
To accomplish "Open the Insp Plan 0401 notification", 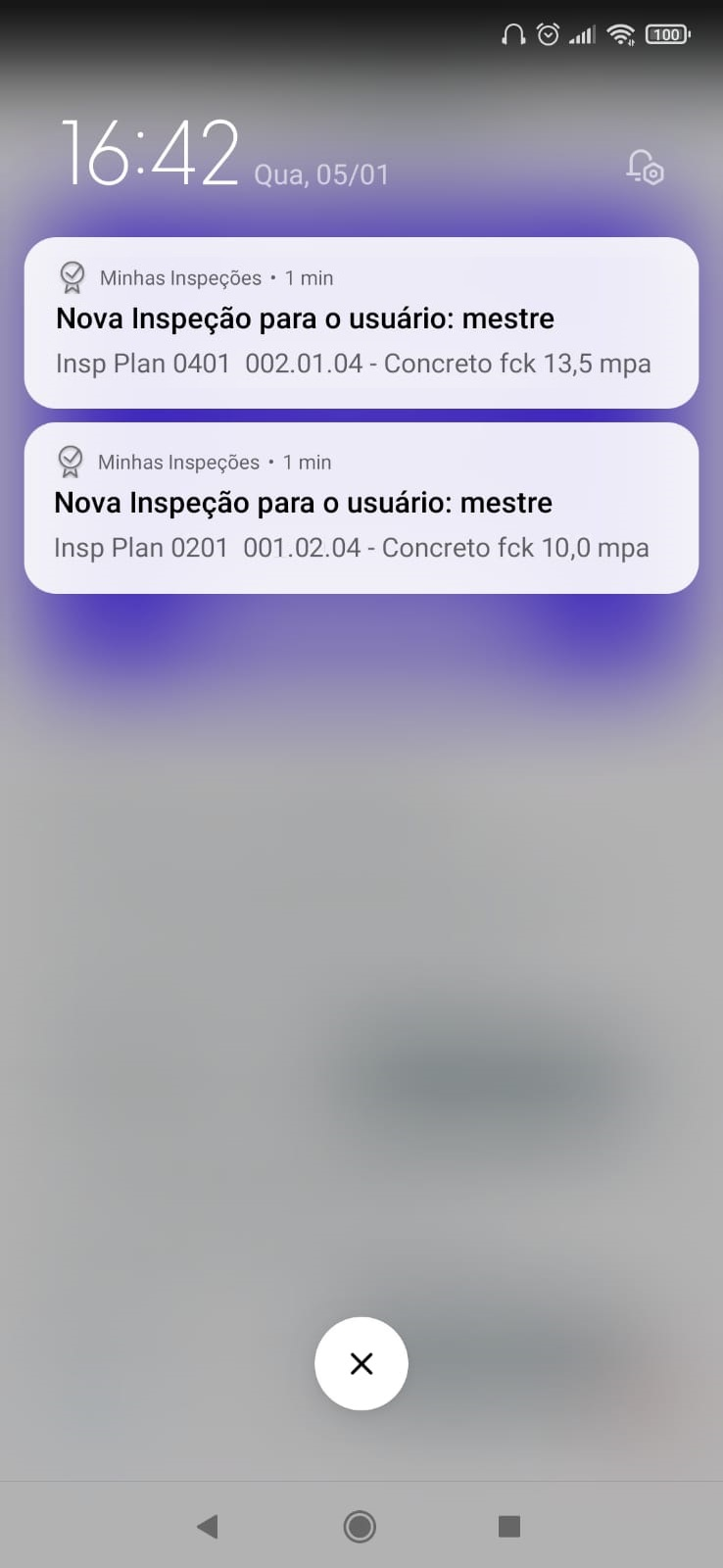I will pos(361,322).
